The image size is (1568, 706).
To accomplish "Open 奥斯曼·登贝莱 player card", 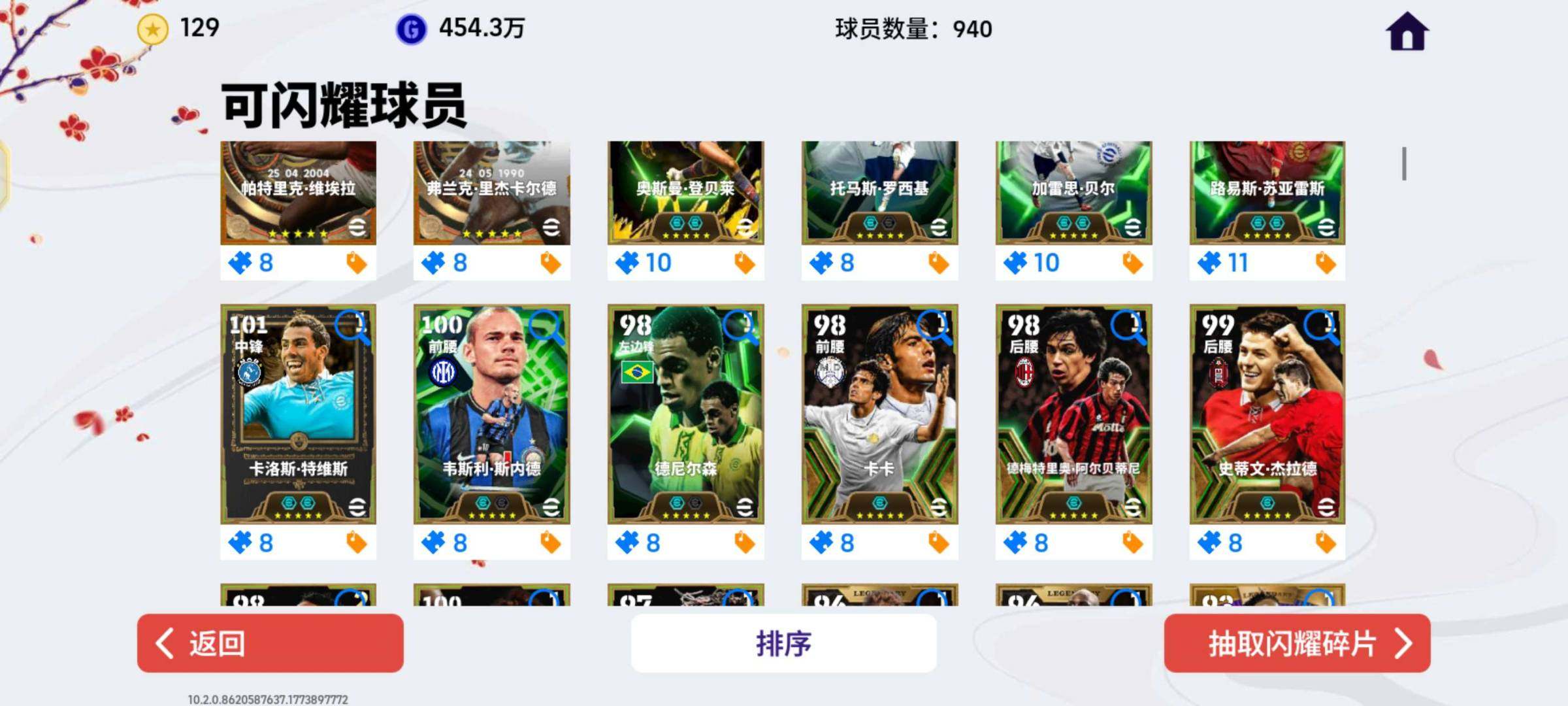I will (685, 193).
